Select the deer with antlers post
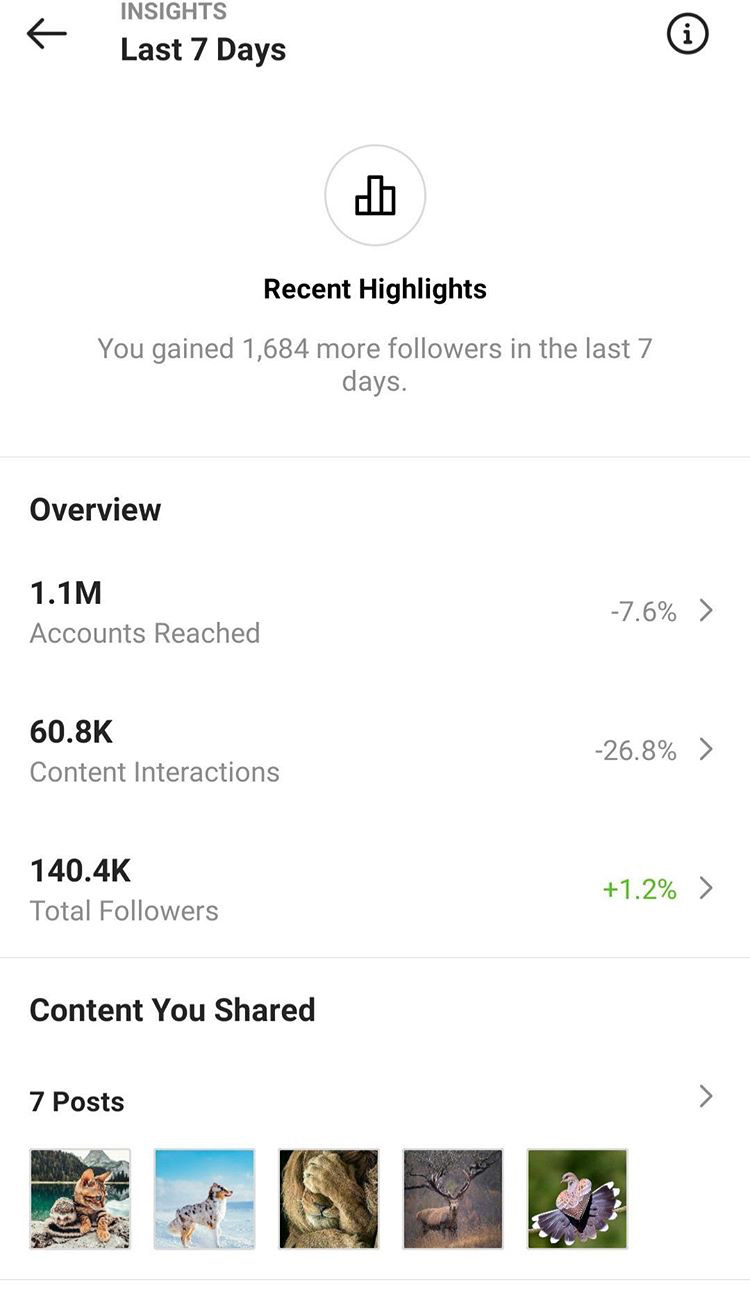750x1293 pixels. pyautogui.click(x=453, y=1198)
